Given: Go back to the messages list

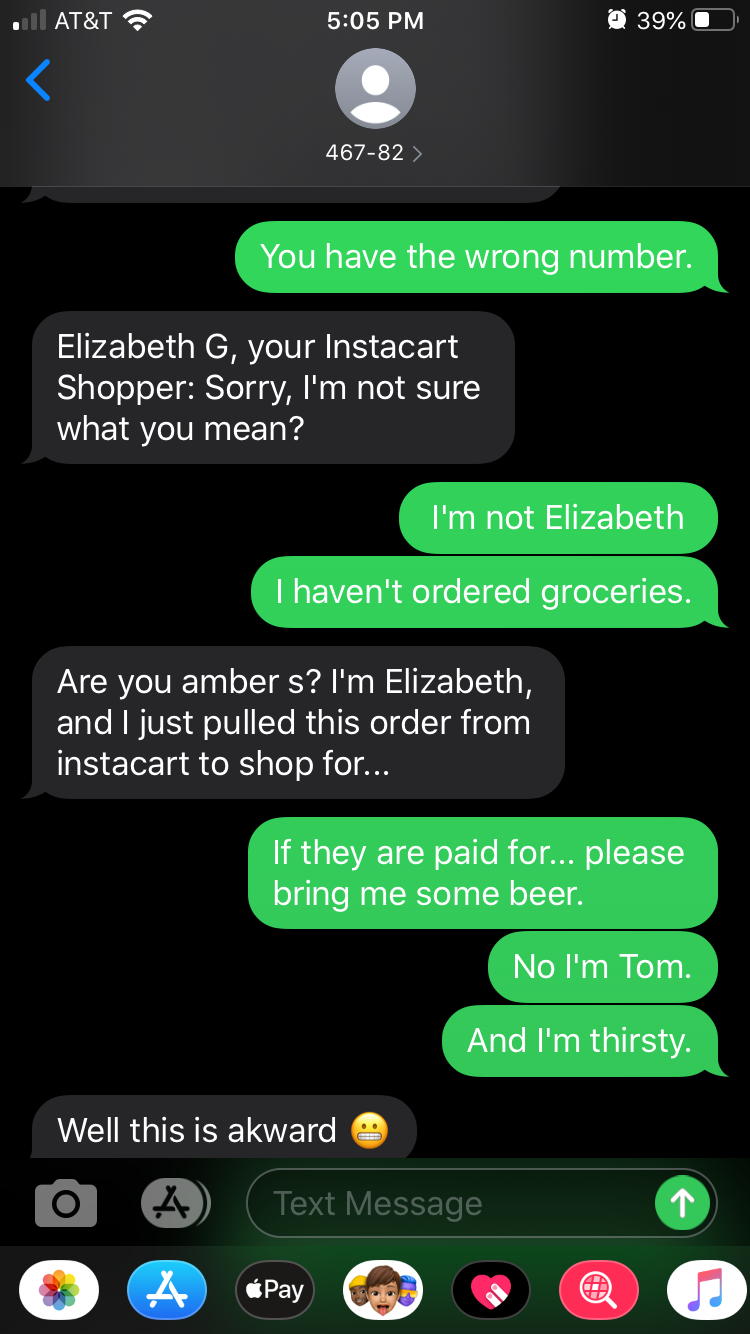Looking at the screenshot, I should (x=38, y=81).
